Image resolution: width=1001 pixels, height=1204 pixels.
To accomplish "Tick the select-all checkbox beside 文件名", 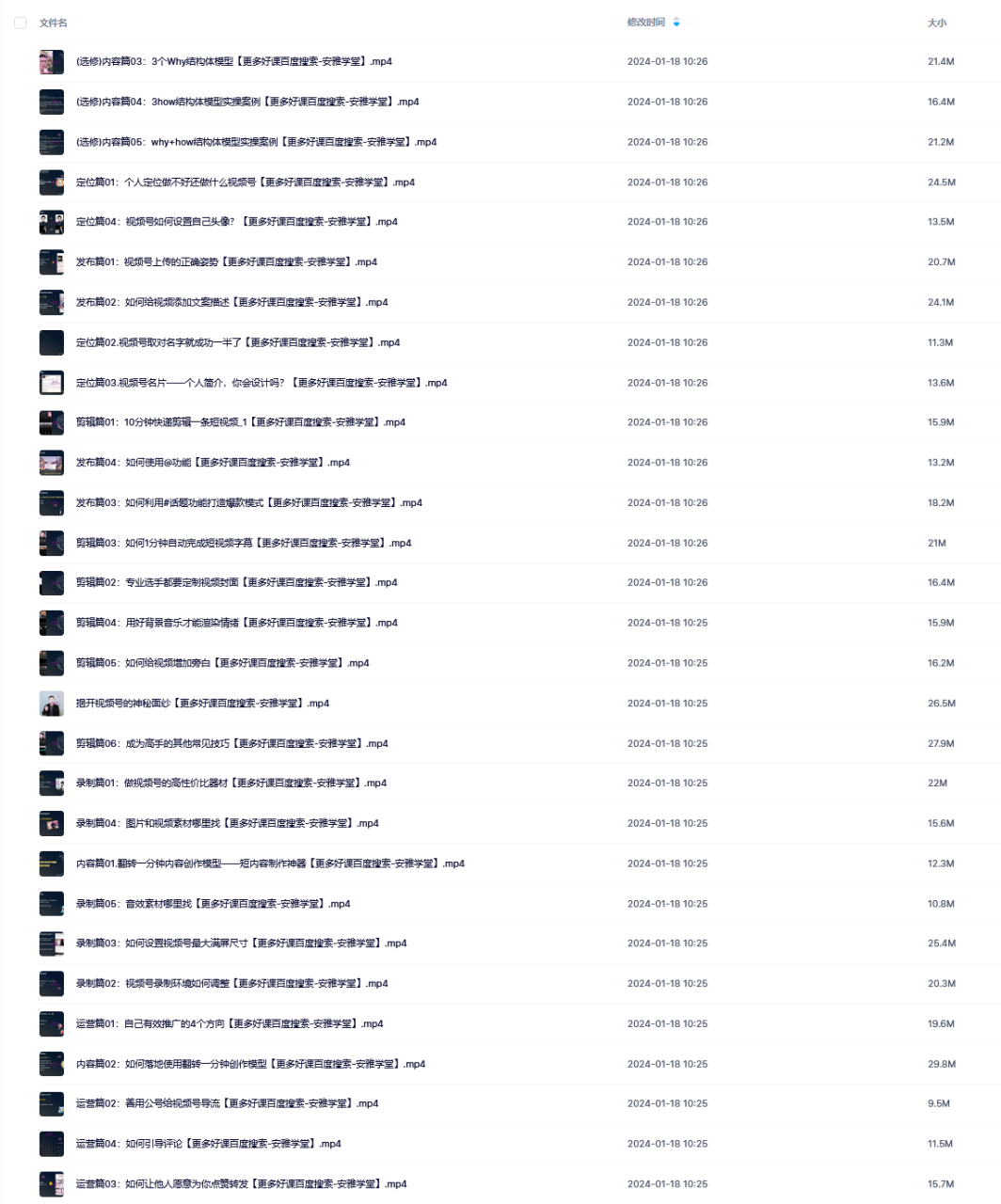I will [x=20, y=23].
